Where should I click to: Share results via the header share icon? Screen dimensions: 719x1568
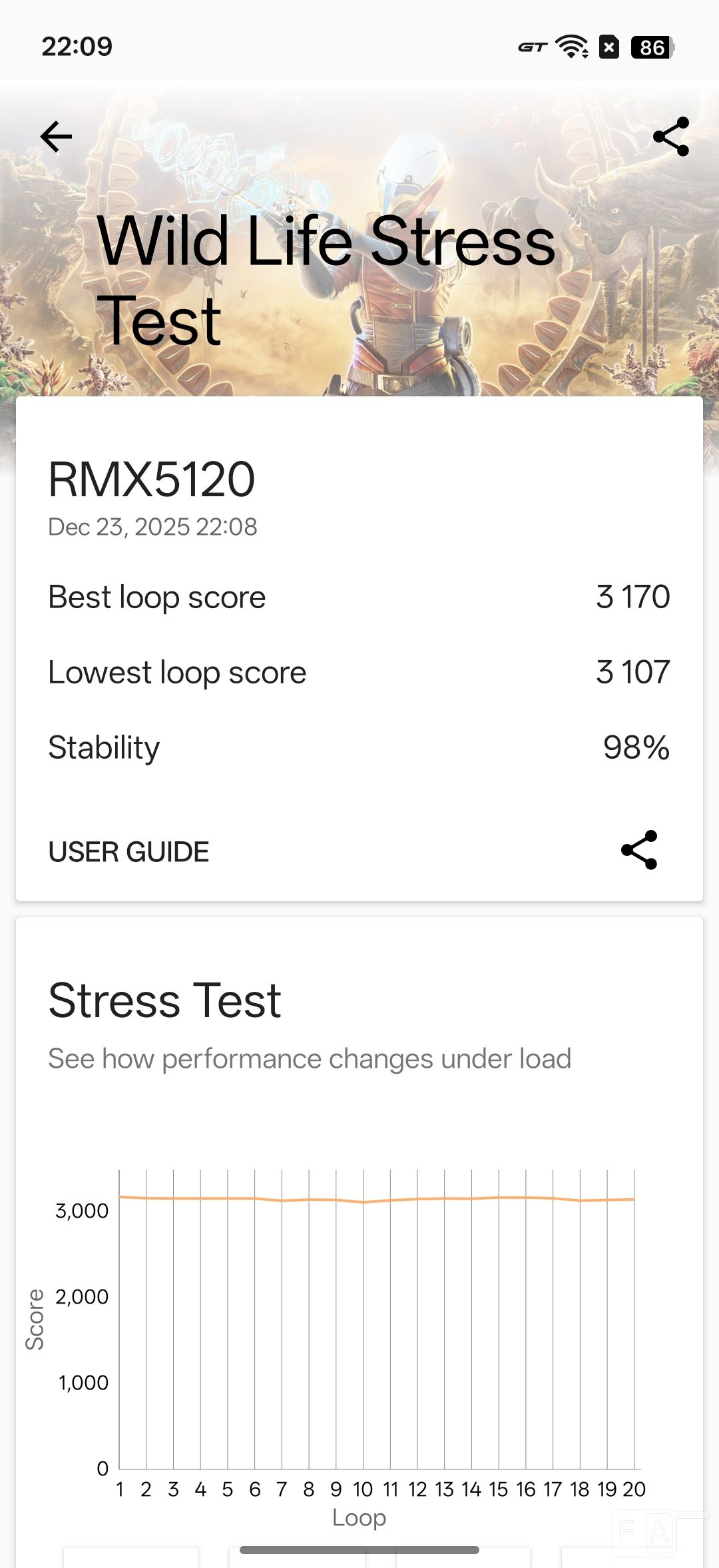click(671, 137)
